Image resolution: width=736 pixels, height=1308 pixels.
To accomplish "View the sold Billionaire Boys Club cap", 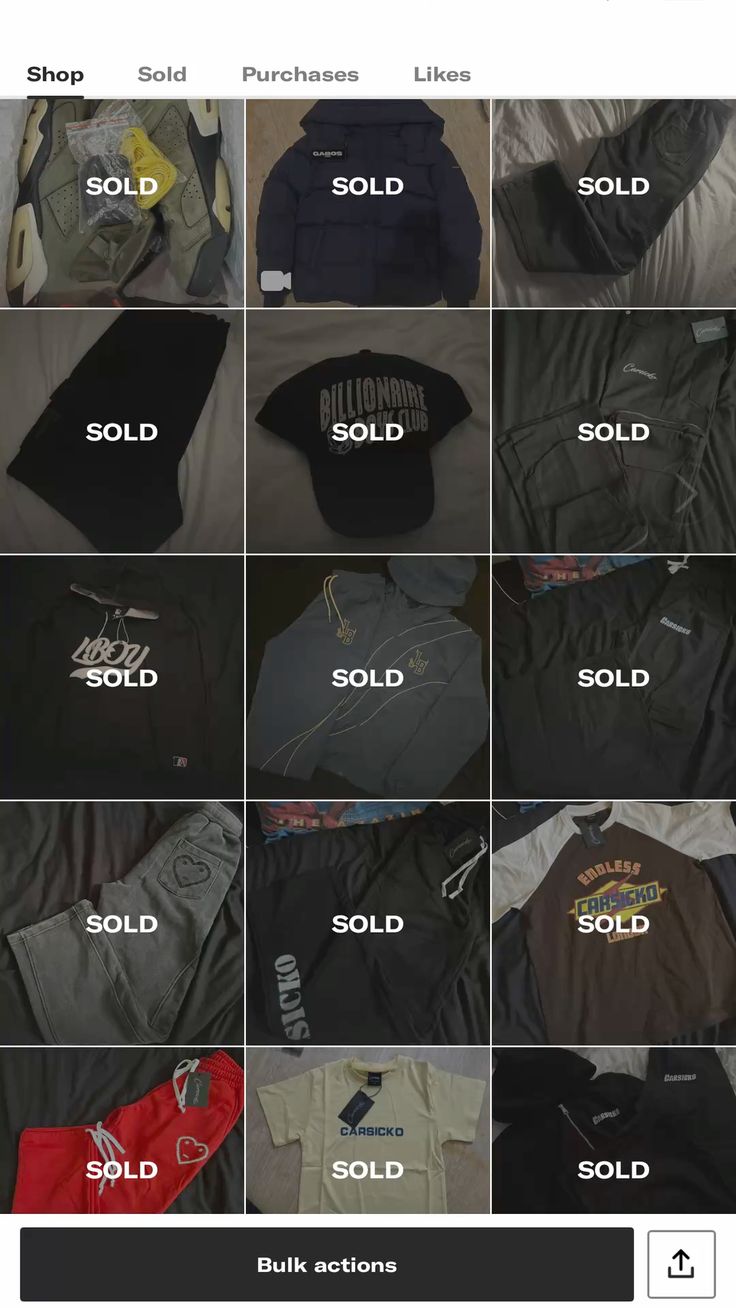I will click(x=368, y=431).
